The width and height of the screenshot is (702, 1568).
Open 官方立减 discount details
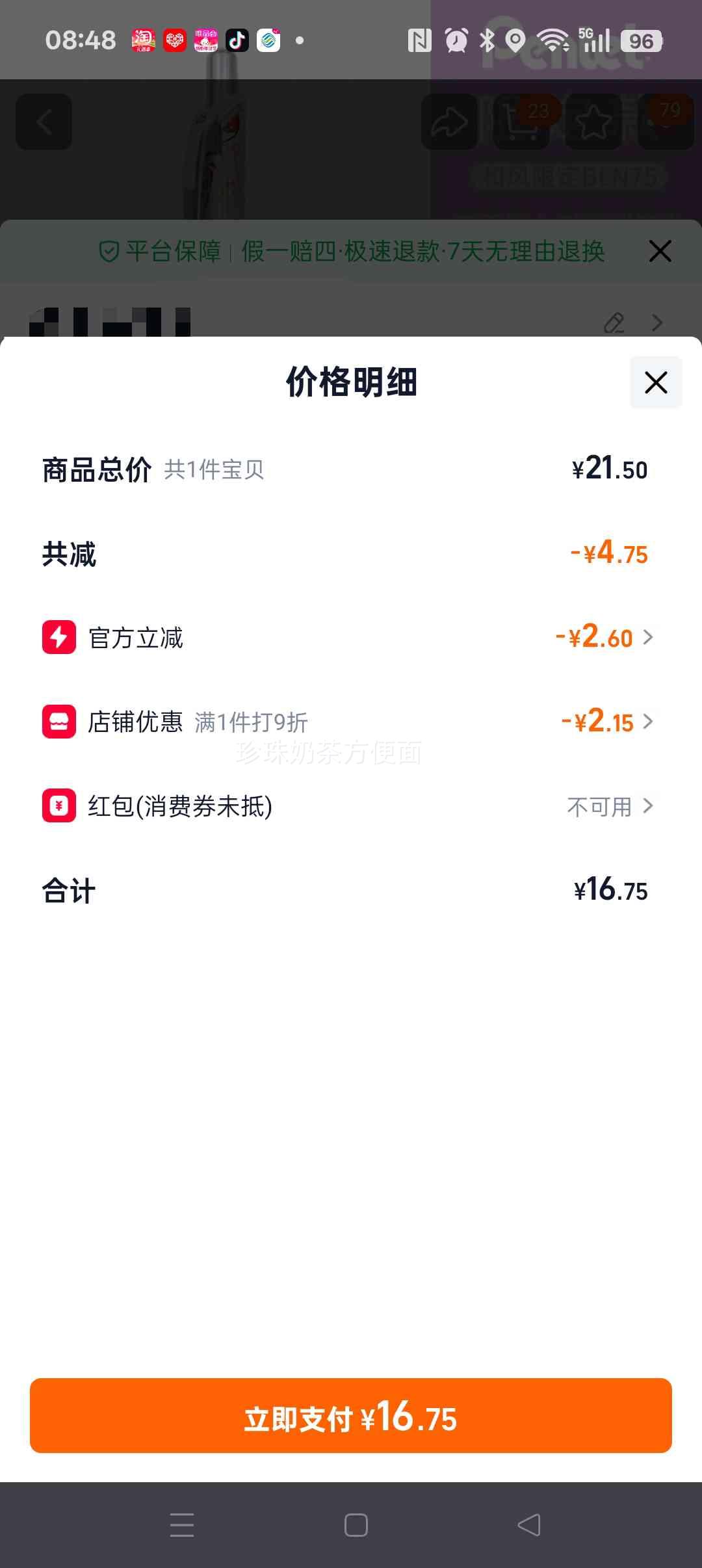(604, 638)
